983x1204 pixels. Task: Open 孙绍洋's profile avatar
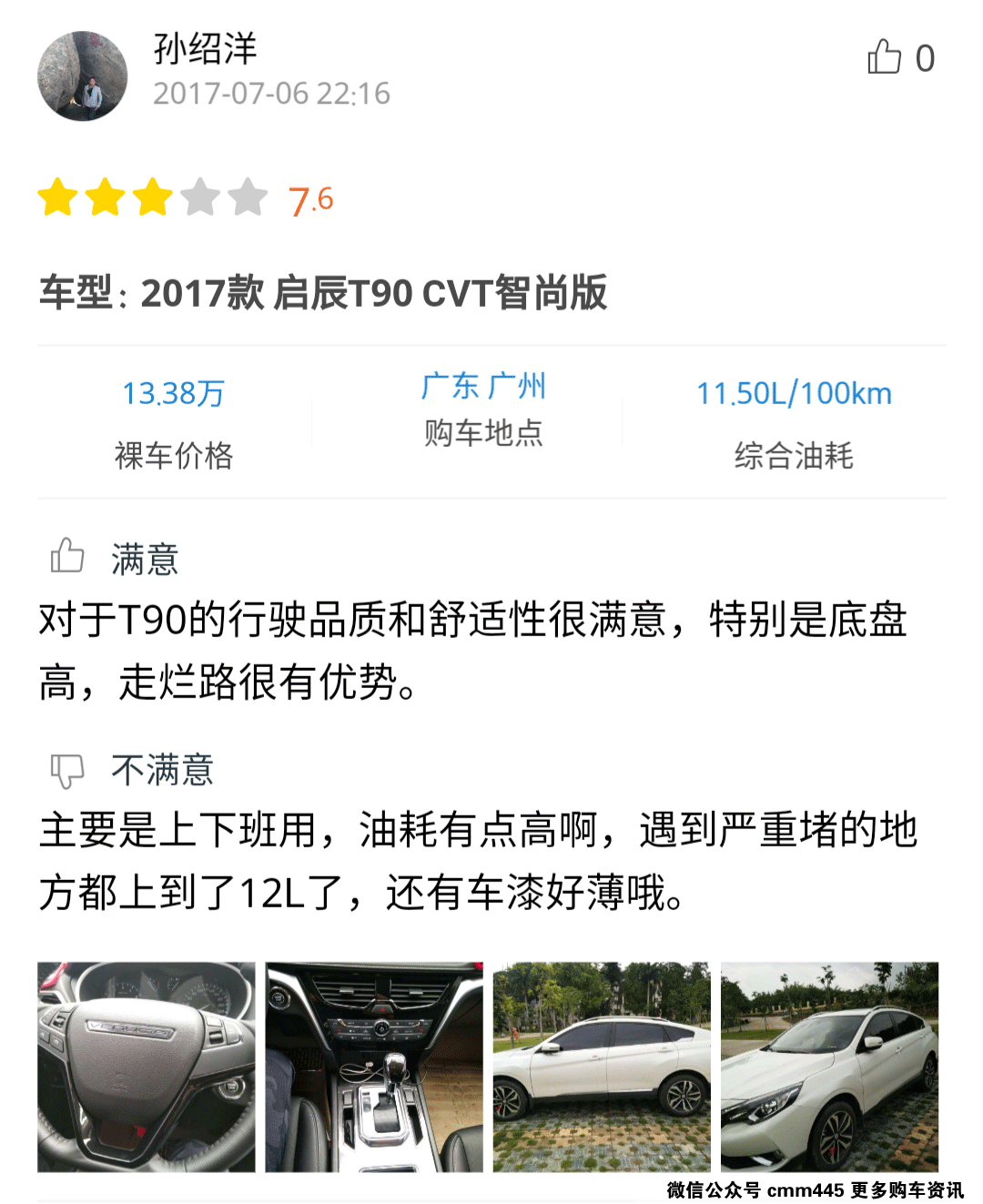tap(83, 76)
